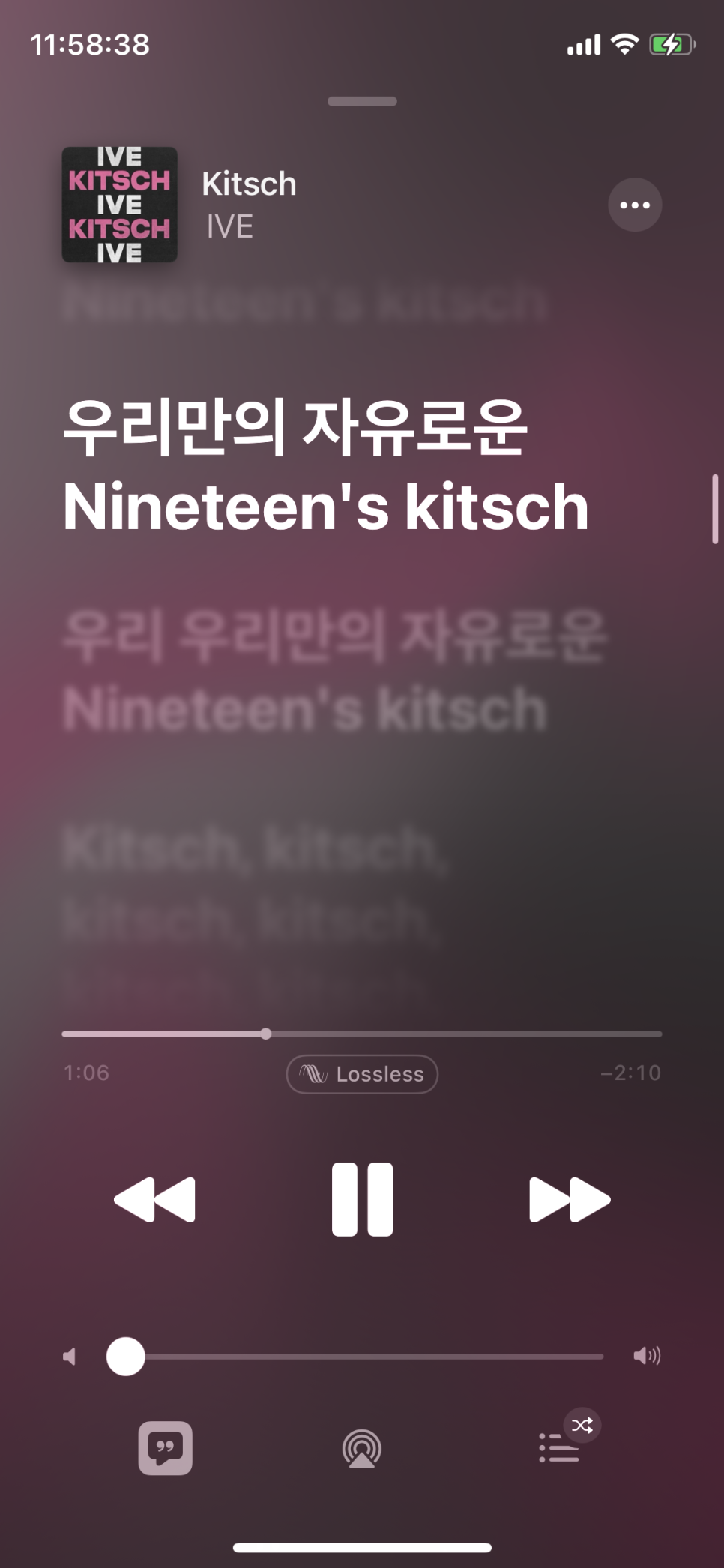Jump to the Kitsch, kitsch lyric line
Viewport: 724px width, 1568px height.
(255, 848)
